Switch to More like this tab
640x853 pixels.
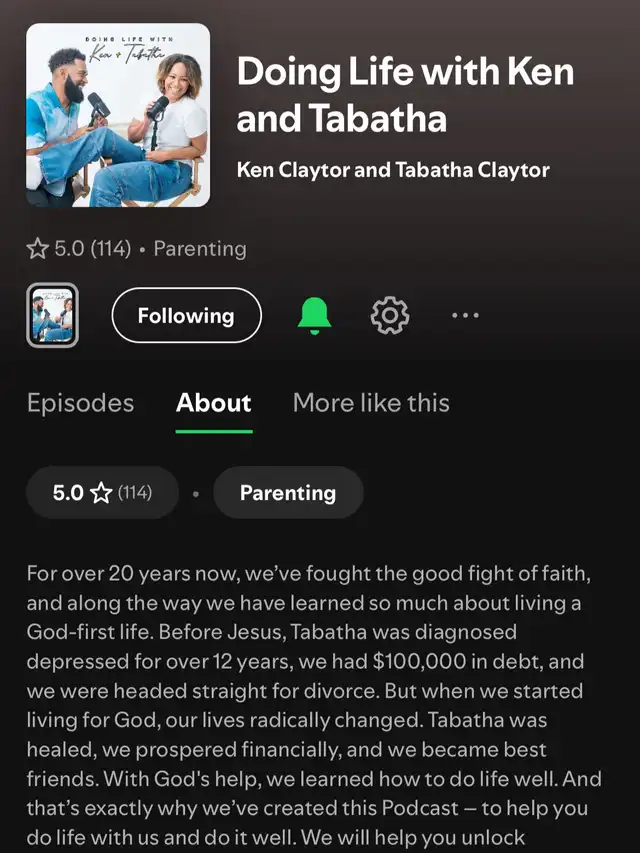371,403
